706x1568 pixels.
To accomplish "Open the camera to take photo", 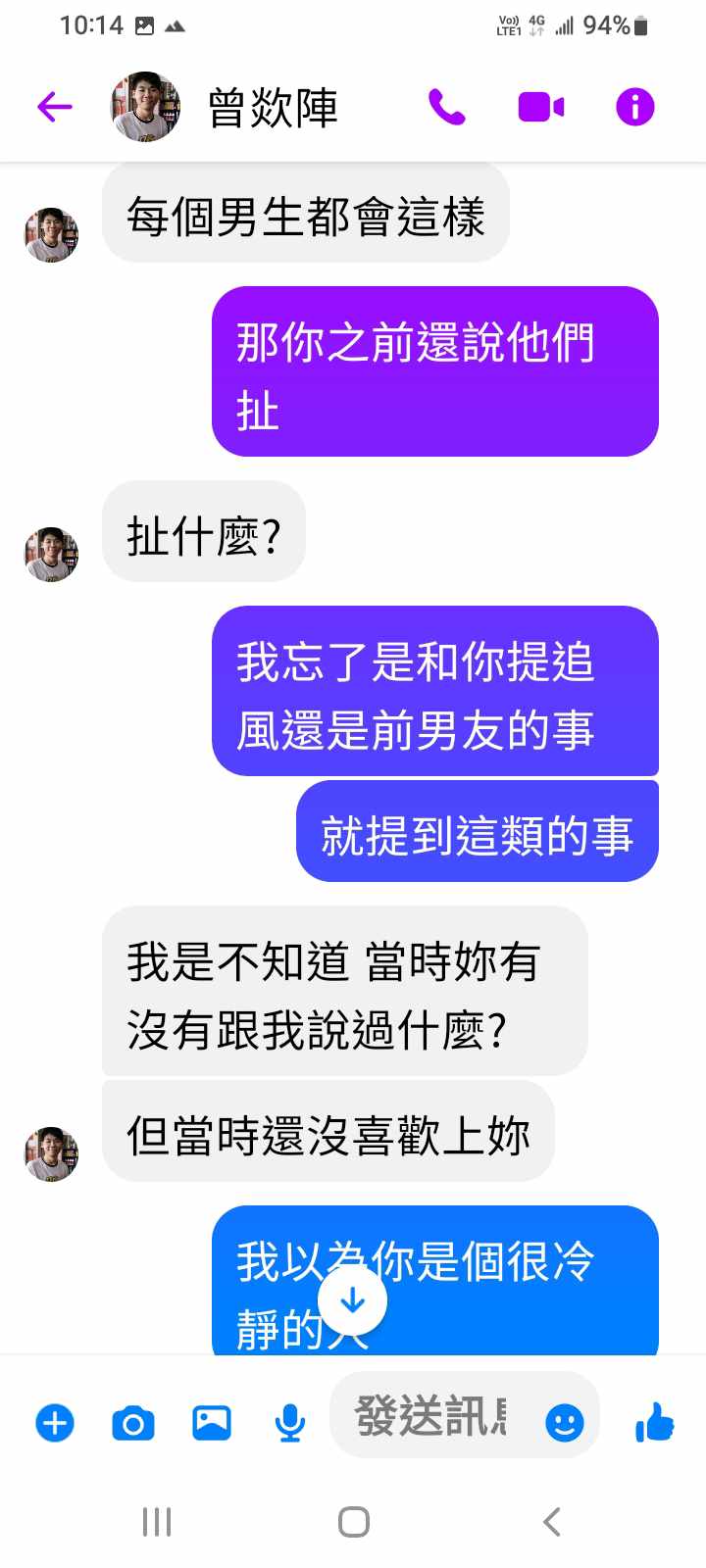I will (133, 1422).
